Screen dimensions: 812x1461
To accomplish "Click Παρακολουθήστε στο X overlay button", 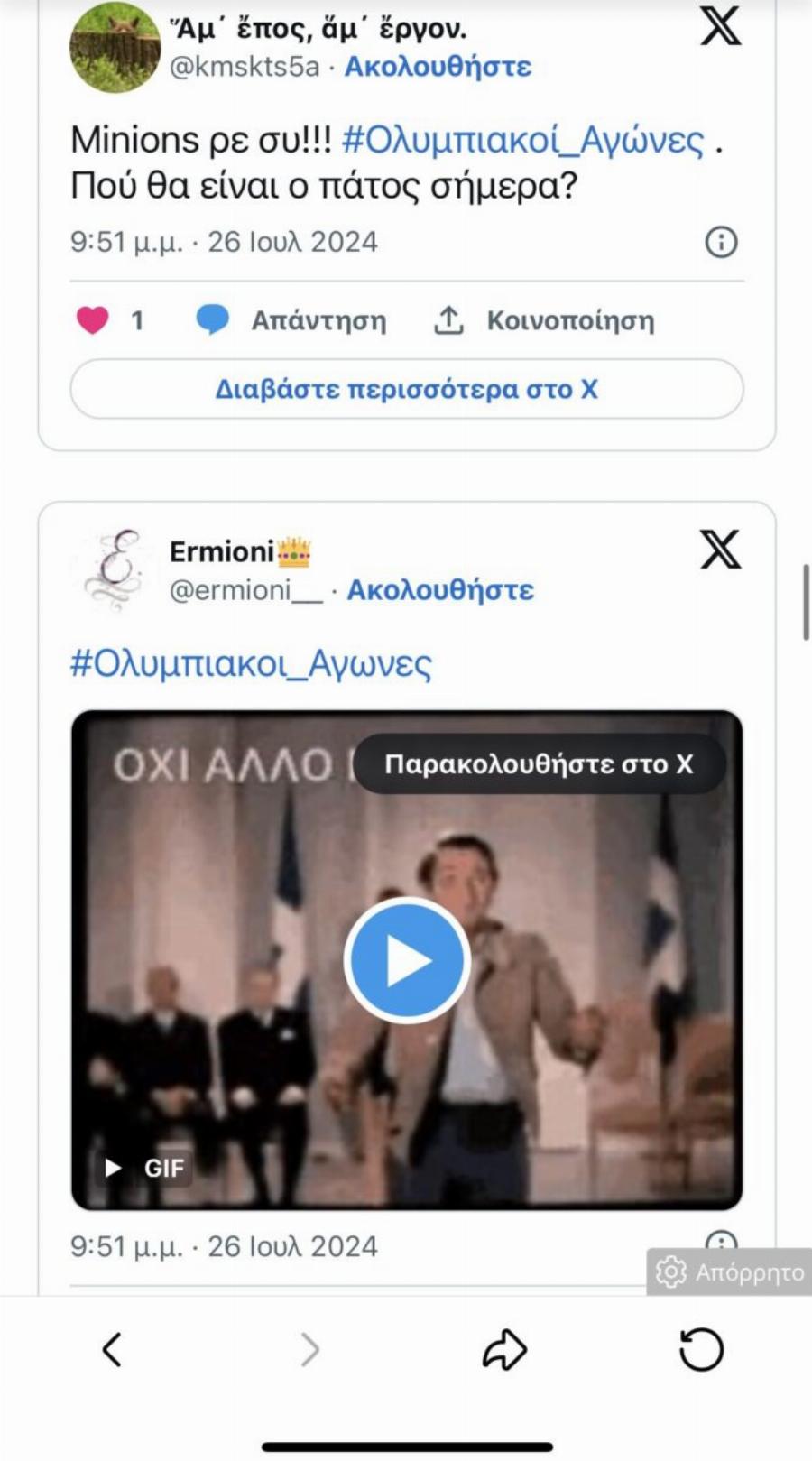I will (x=539, y=763).
